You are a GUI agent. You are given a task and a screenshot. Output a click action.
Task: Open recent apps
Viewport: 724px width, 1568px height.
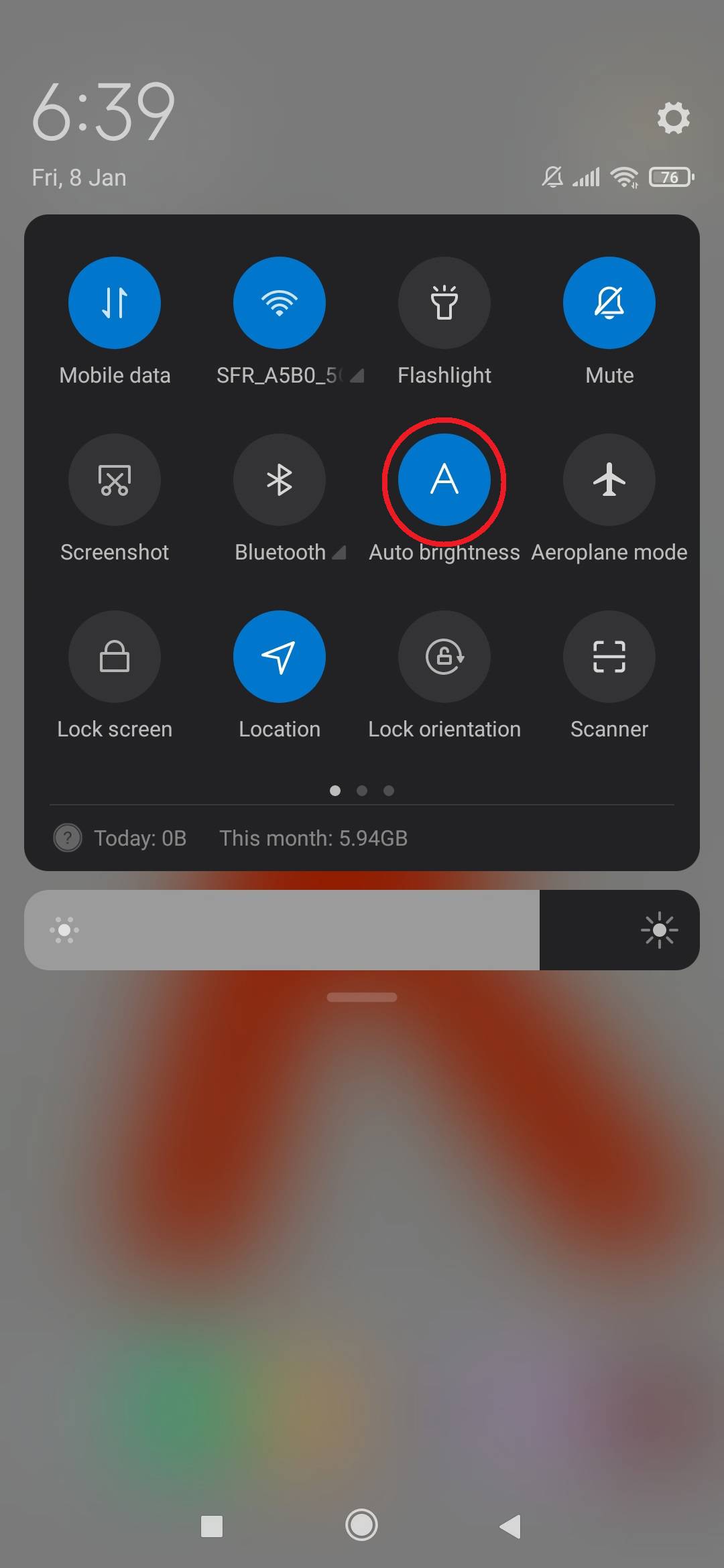point(212,1526)
